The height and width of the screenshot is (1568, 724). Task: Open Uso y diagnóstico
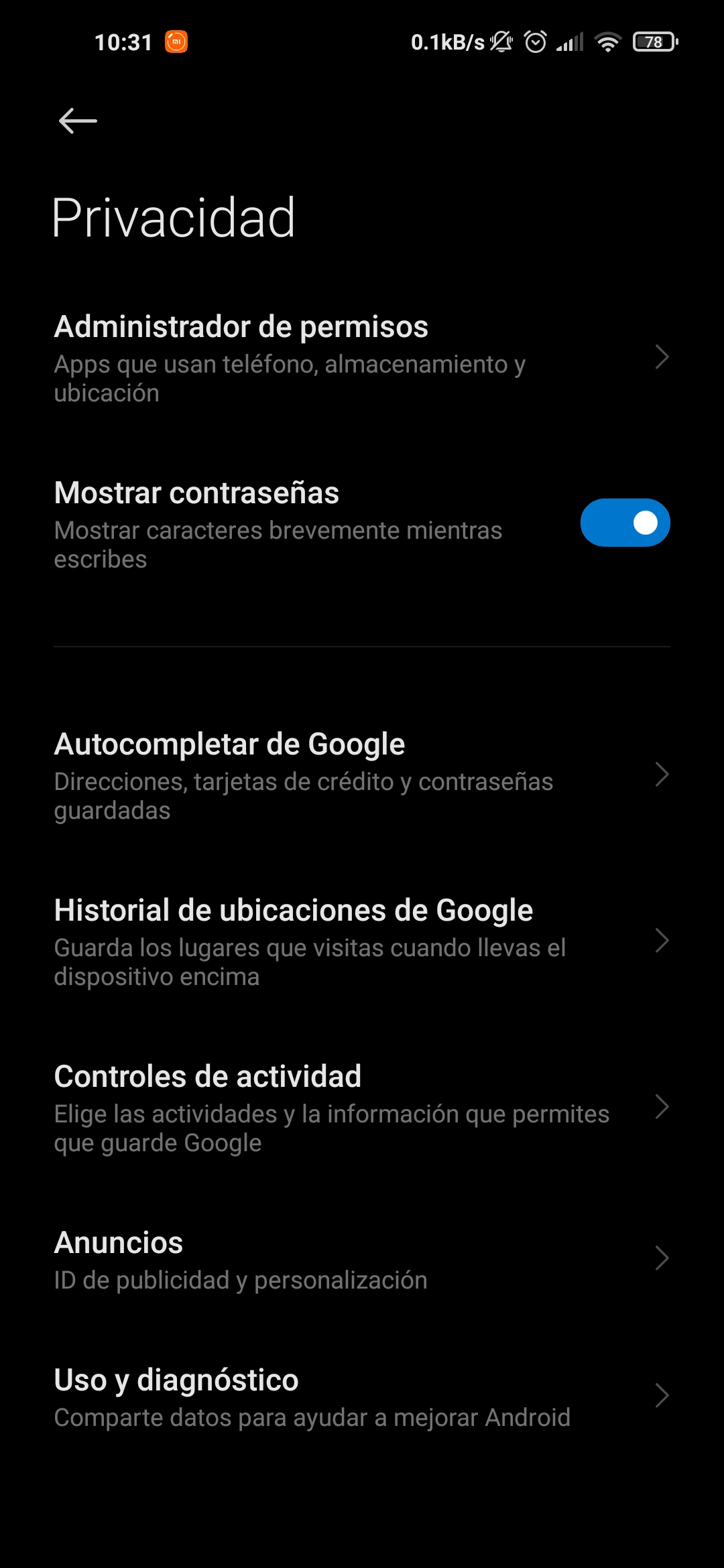(362, 1397)
